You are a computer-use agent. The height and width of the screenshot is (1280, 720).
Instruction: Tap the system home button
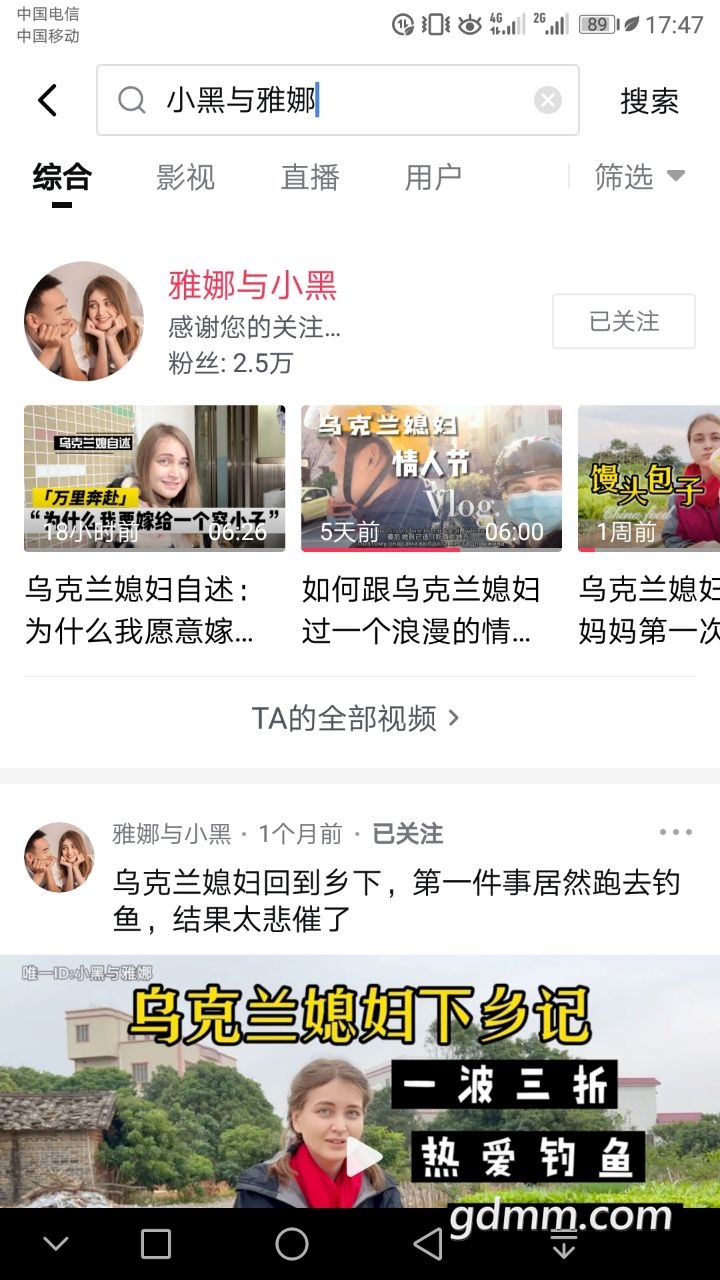pos(292,1244)
